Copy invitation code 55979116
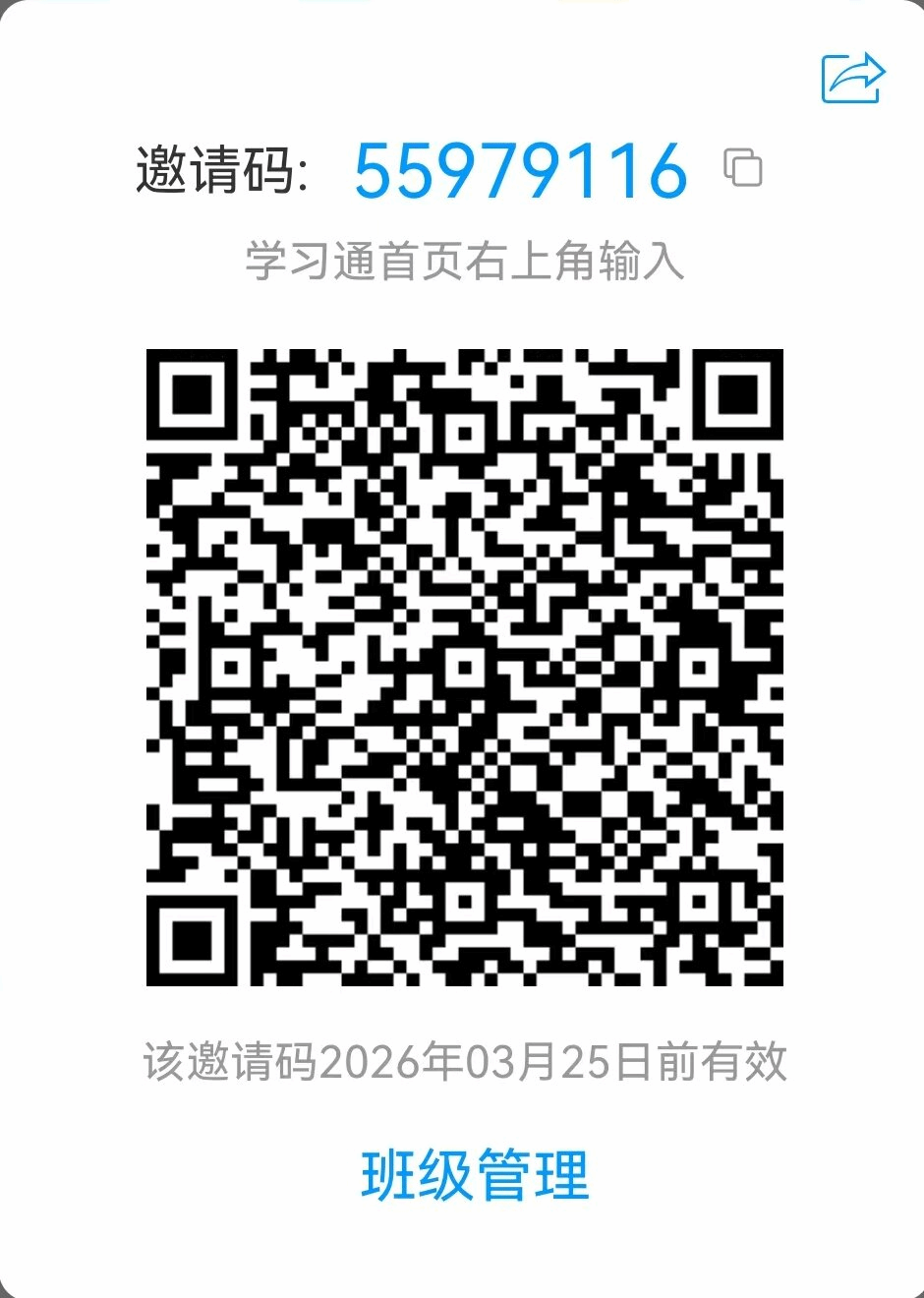 [x=743, y=168]
